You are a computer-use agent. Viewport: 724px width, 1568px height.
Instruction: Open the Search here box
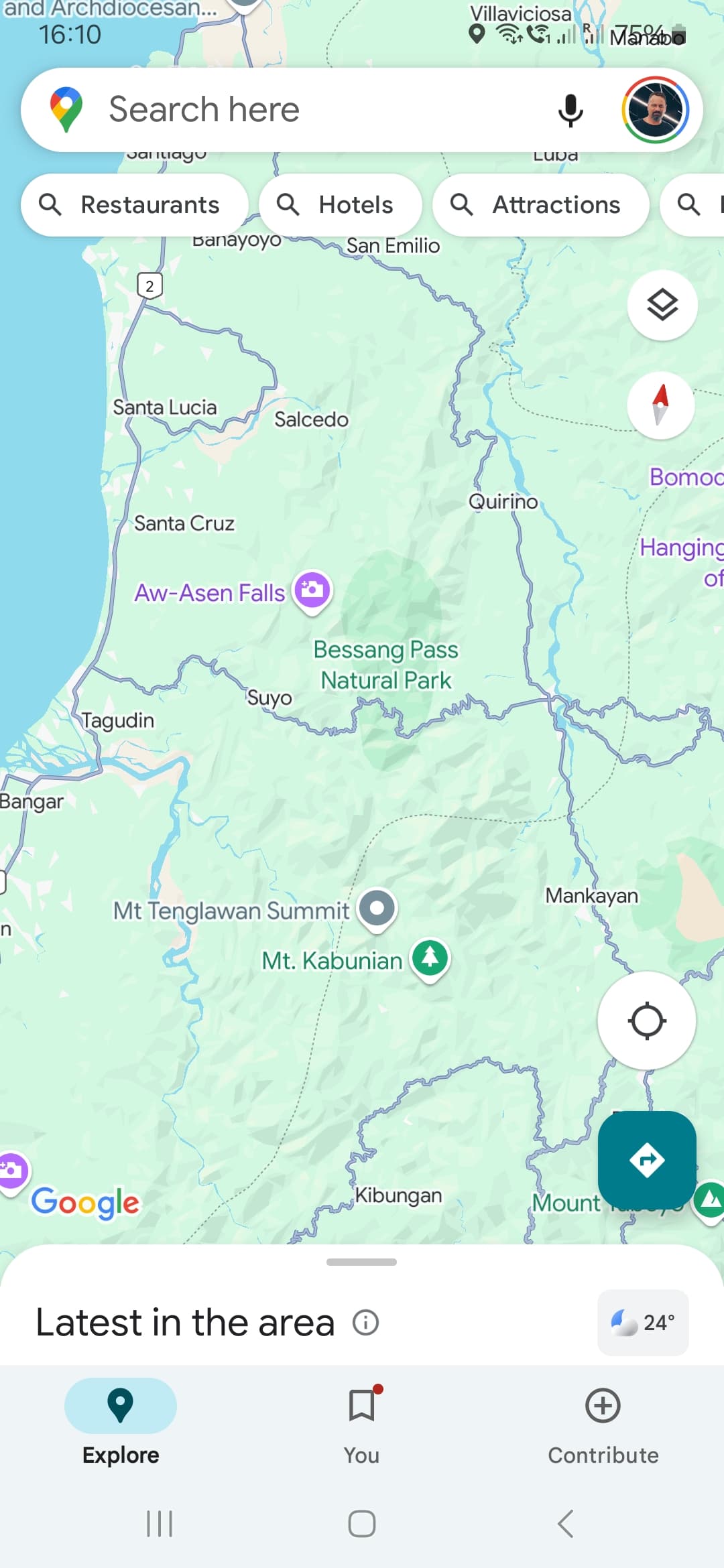(302, 109)
